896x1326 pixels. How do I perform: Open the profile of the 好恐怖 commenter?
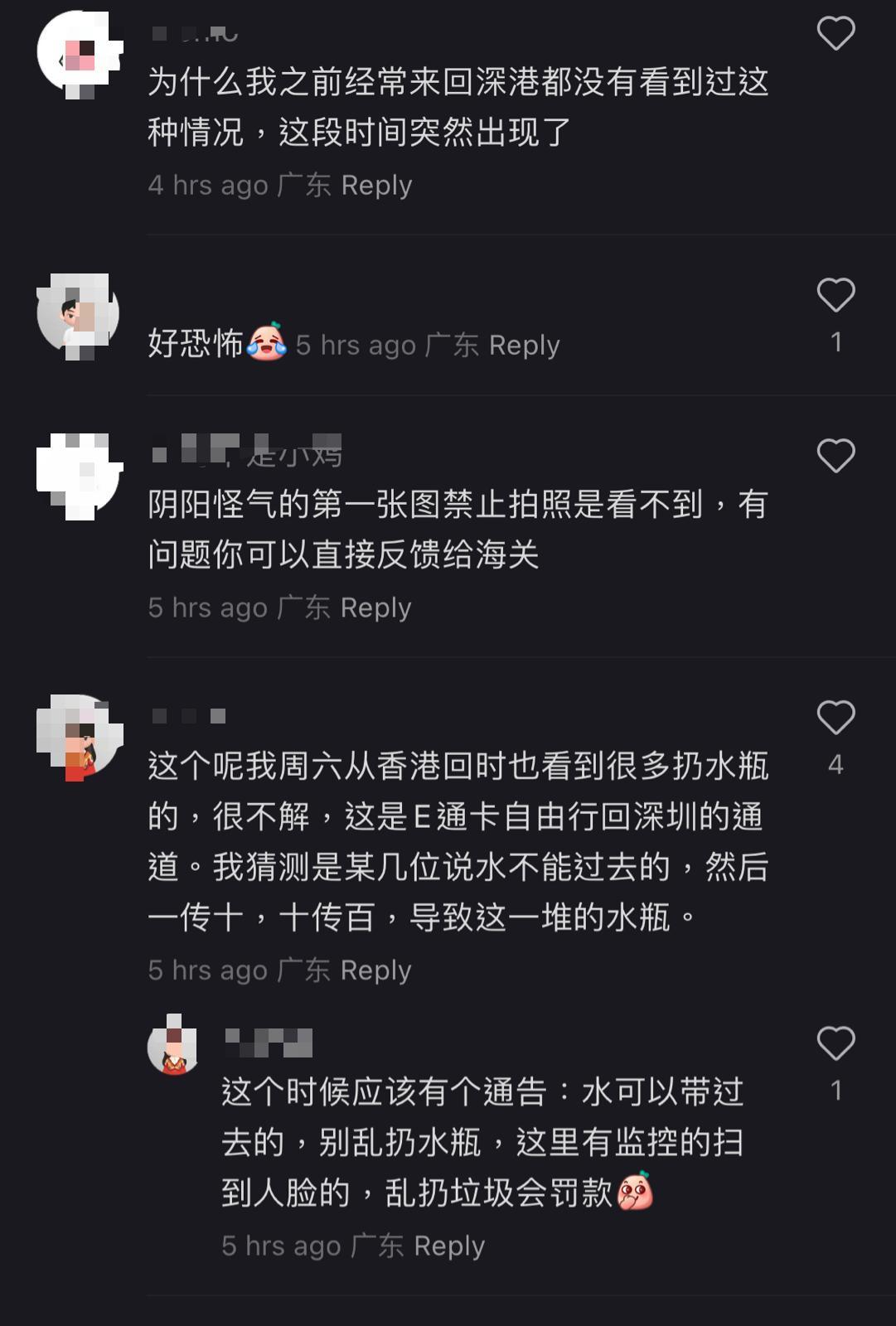tap(79, 314)
